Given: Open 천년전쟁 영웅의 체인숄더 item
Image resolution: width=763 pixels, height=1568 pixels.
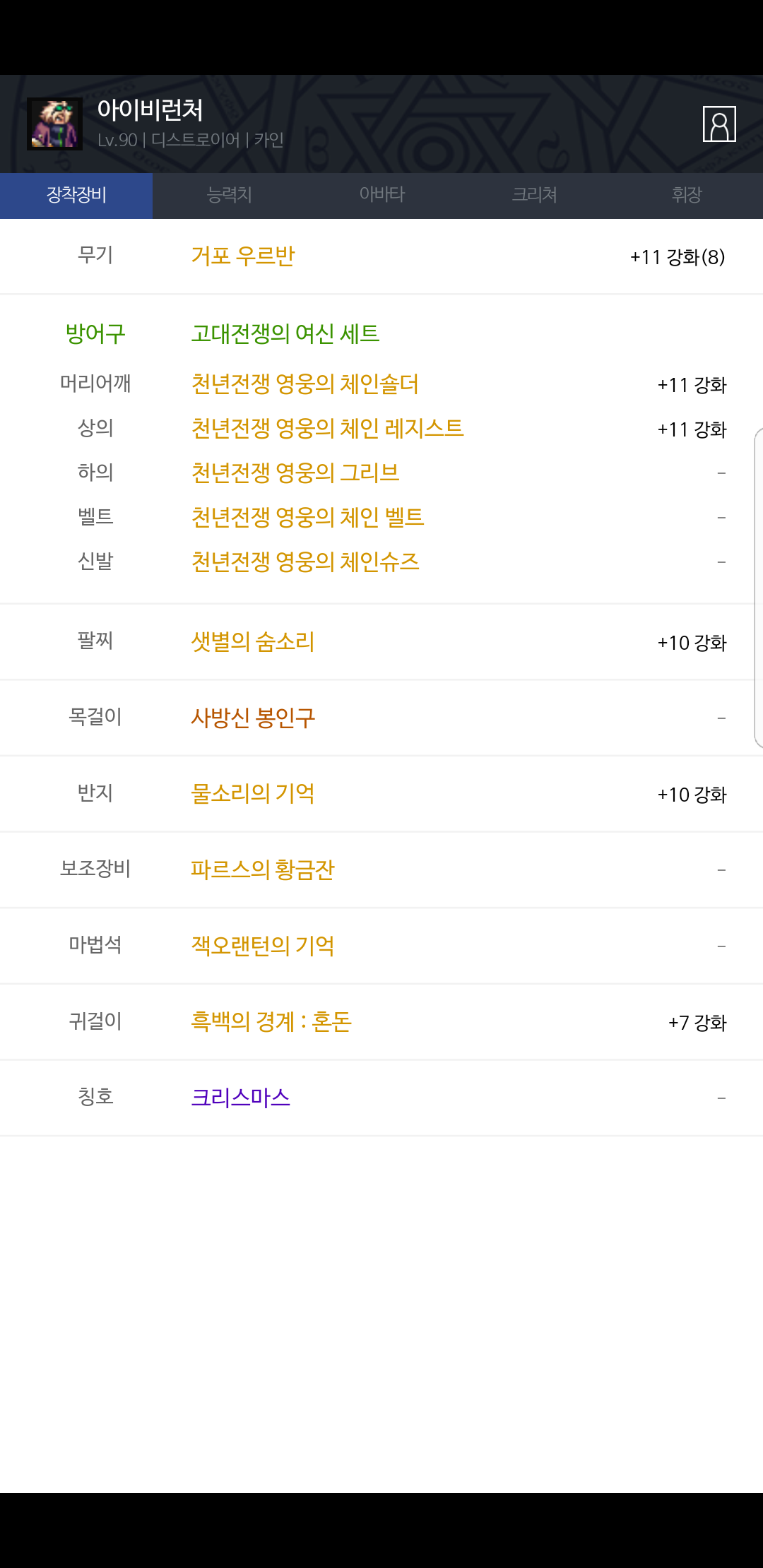Looking at the screenshot, I should [x=304, y=384].
